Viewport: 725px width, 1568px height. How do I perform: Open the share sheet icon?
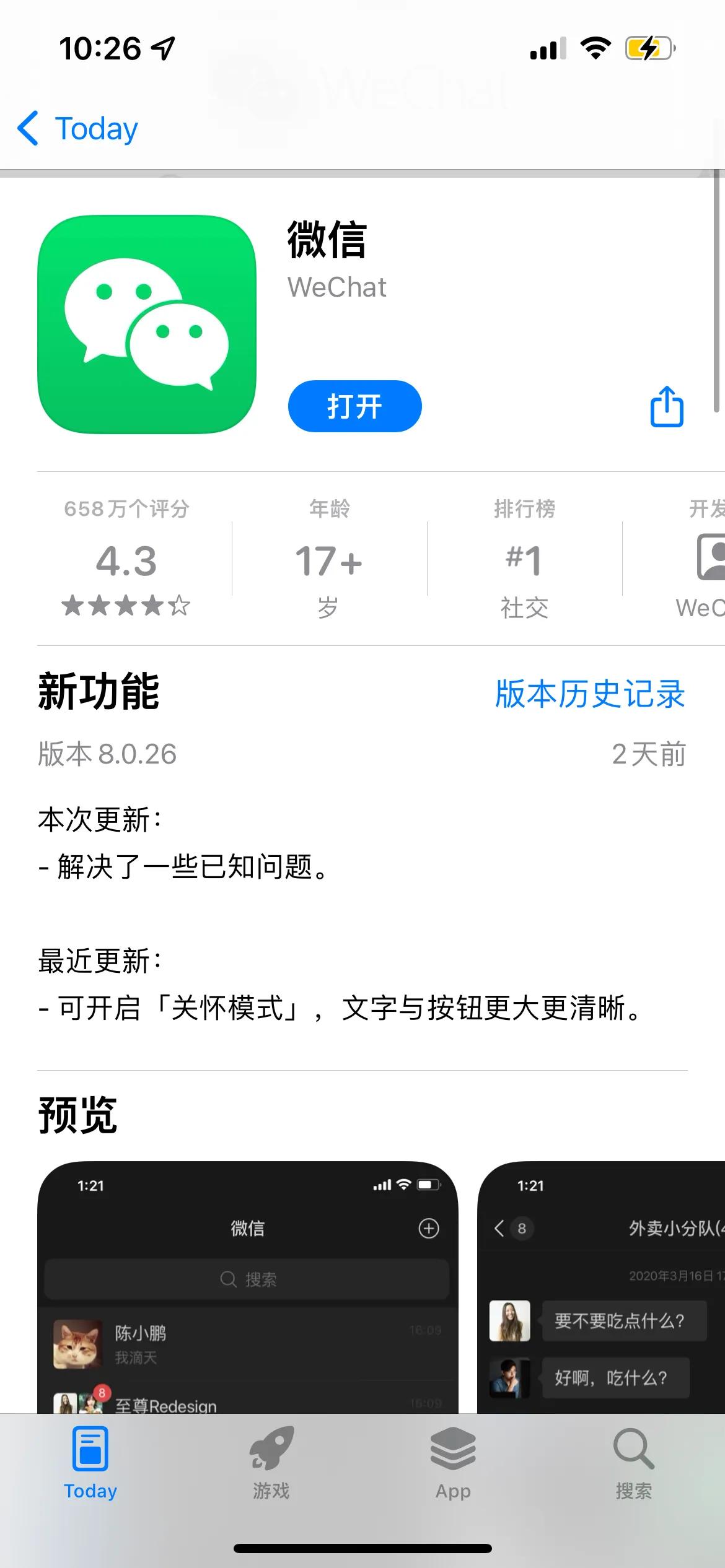click(x=666, y=407)
